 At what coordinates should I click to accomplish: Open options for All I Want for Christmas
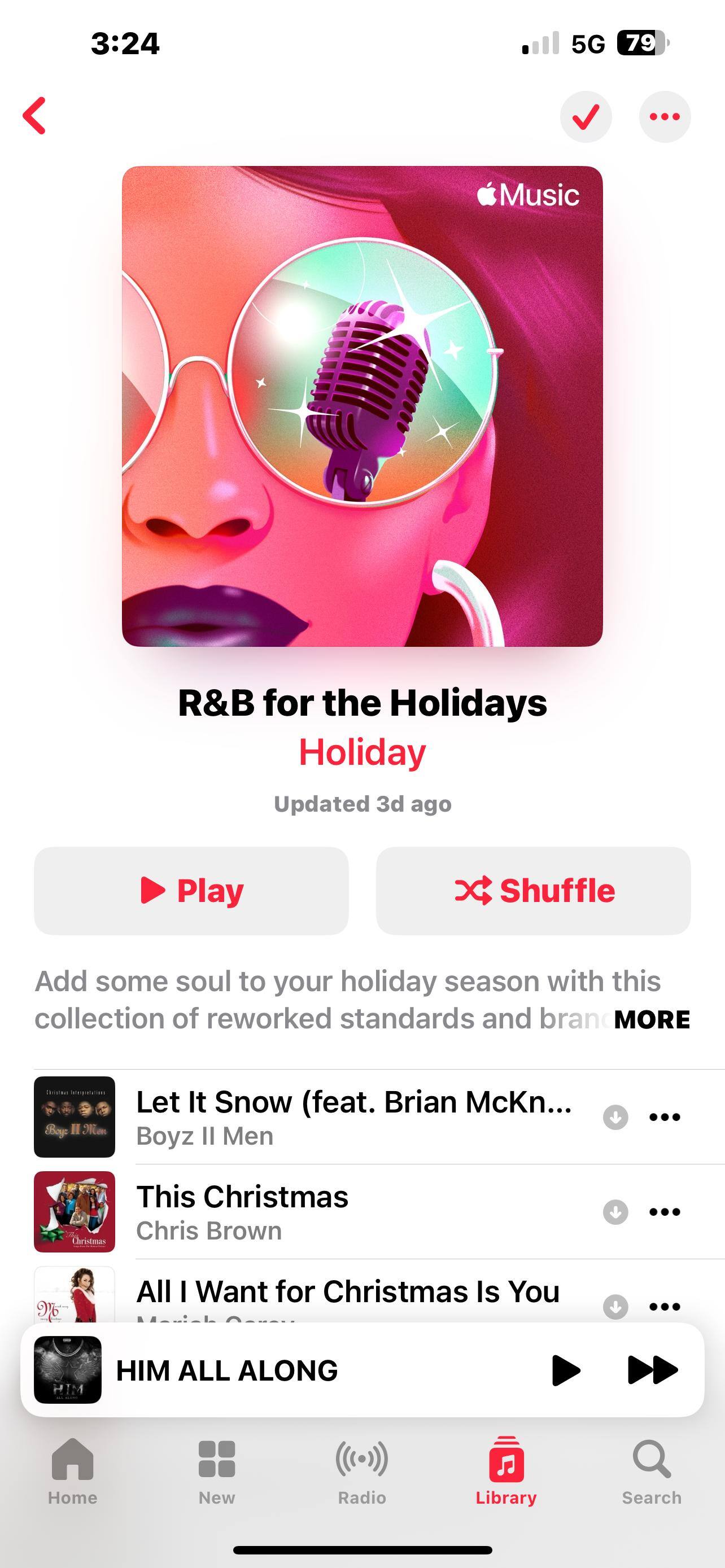[664, 1306]
